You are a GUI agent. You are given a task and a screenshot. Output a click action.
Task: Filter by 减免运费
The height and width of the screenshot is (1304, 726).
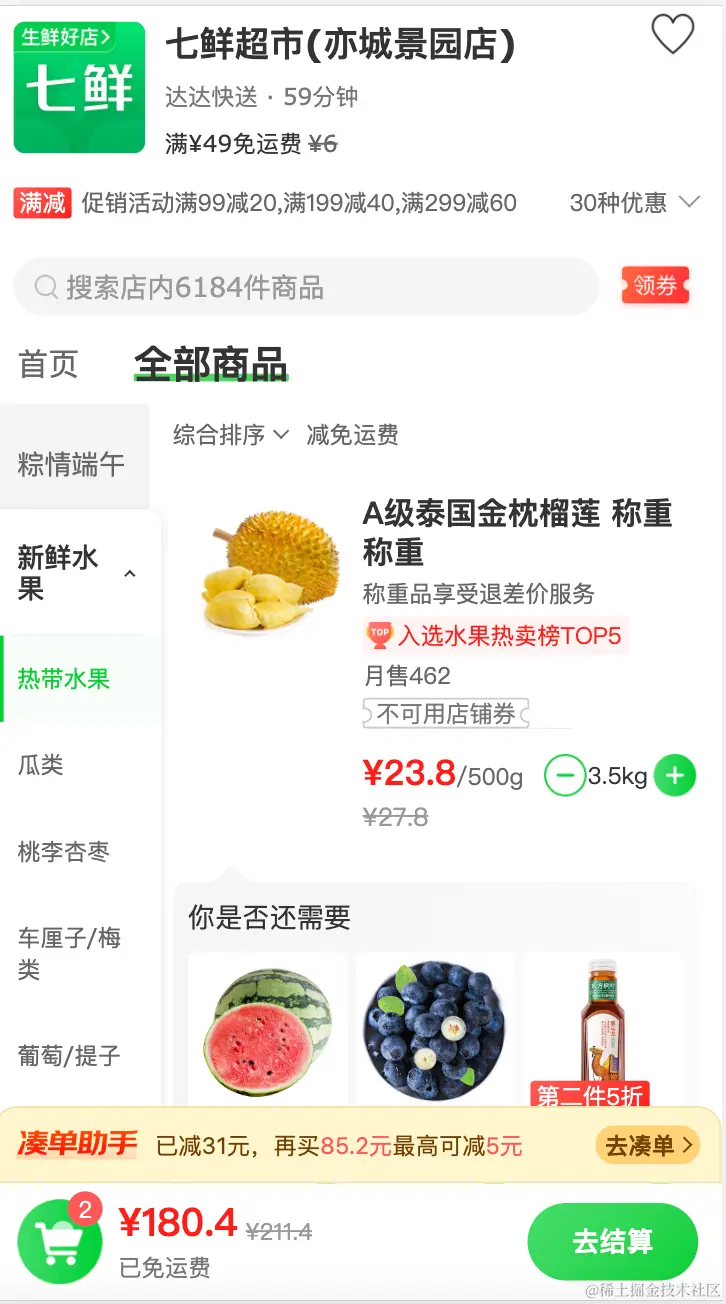(352, 435)
